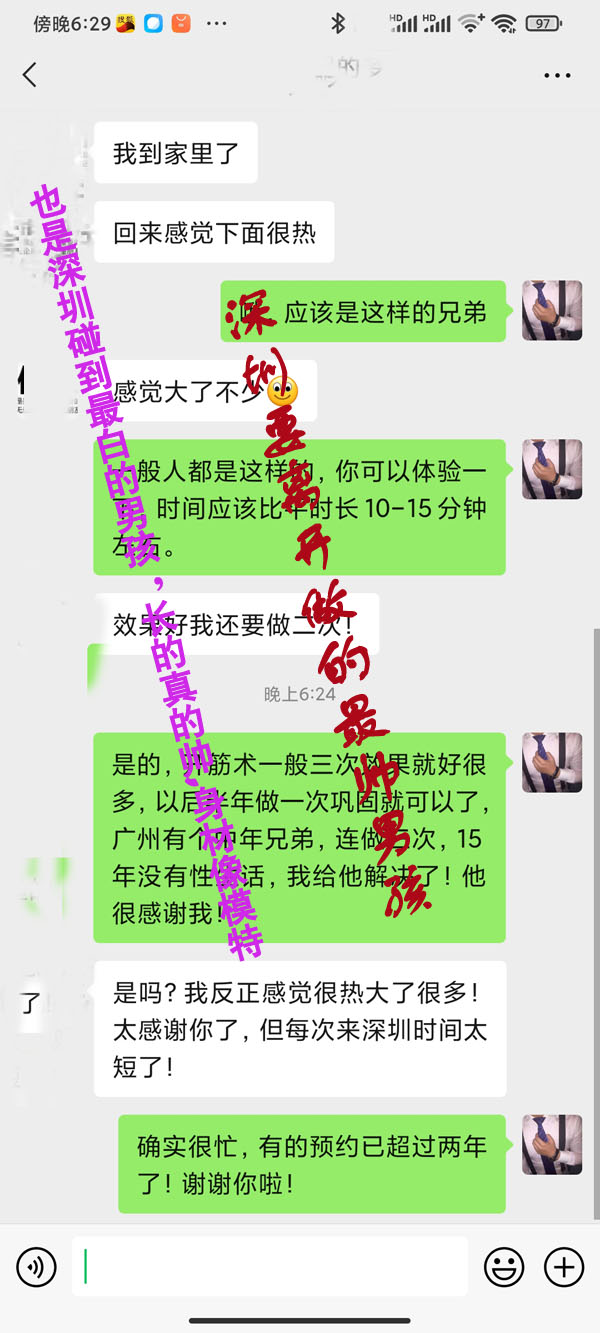Open the emoji sticker panel
The width and height of the screenshot is (600, 1333).
[x=504, y=1267]
